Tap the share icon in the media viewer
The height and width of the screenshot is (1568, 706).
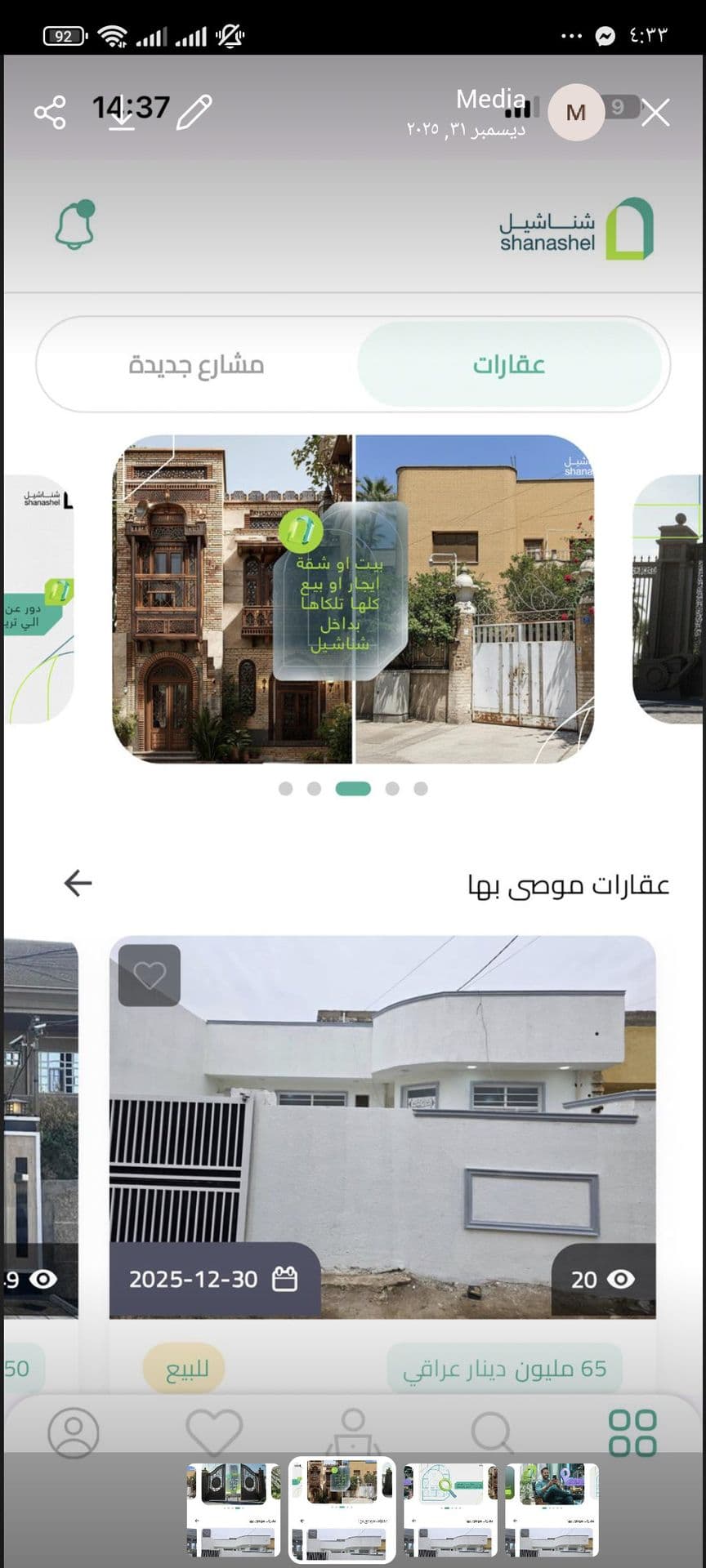click(x=51, y=113)
